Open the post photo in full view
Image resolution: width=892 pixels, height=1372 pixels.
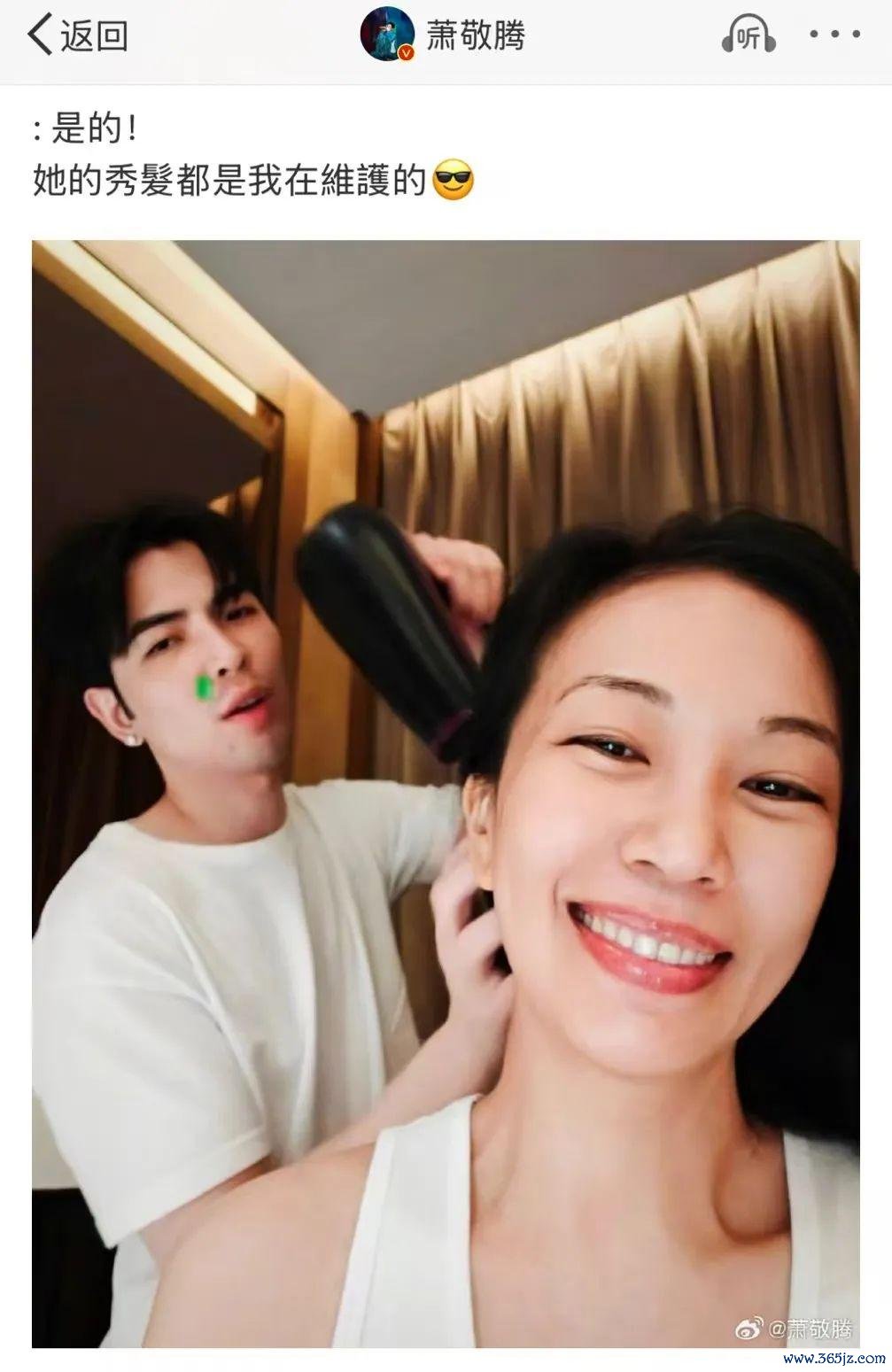point(446,793)
